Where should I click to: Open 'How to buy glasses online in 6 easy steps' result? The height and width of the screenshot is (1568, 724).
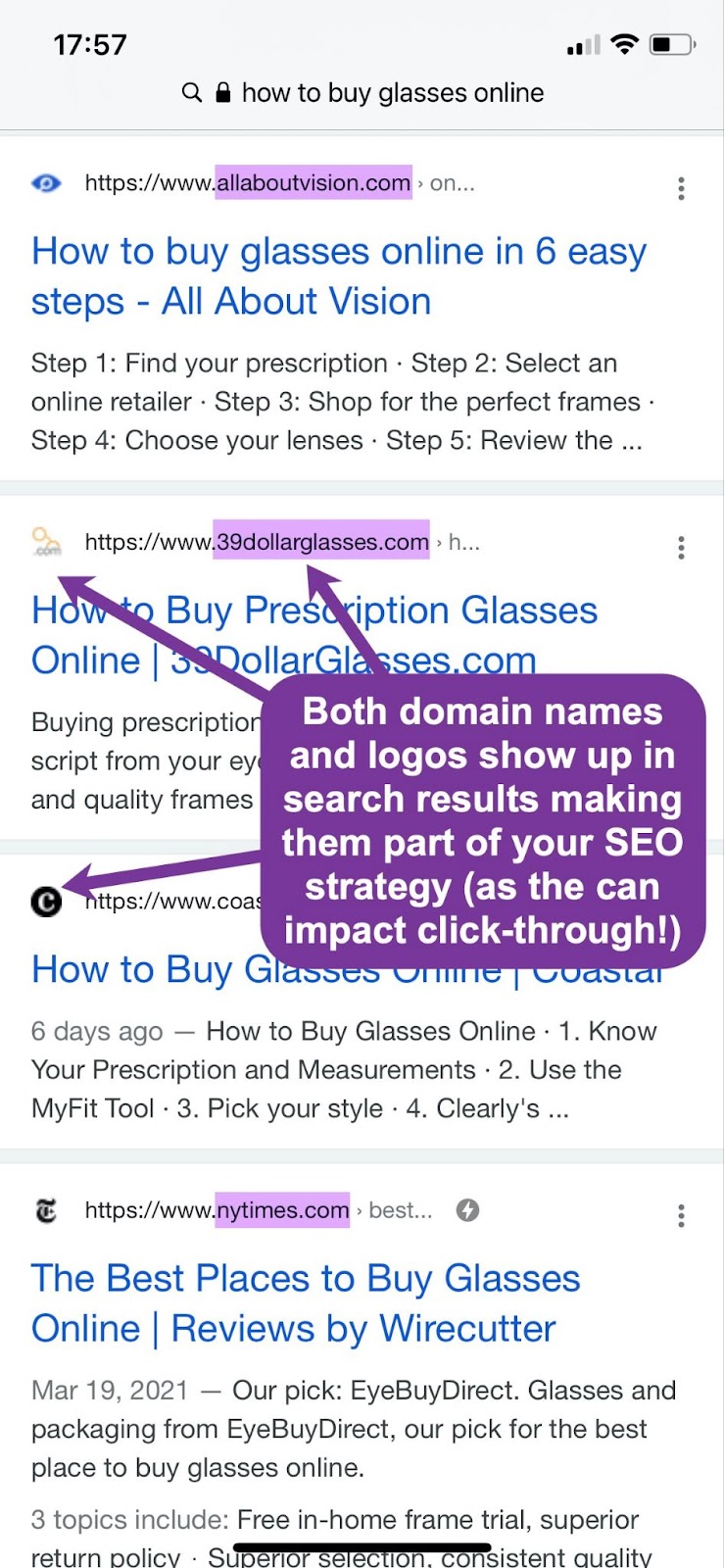coord(338,276)
